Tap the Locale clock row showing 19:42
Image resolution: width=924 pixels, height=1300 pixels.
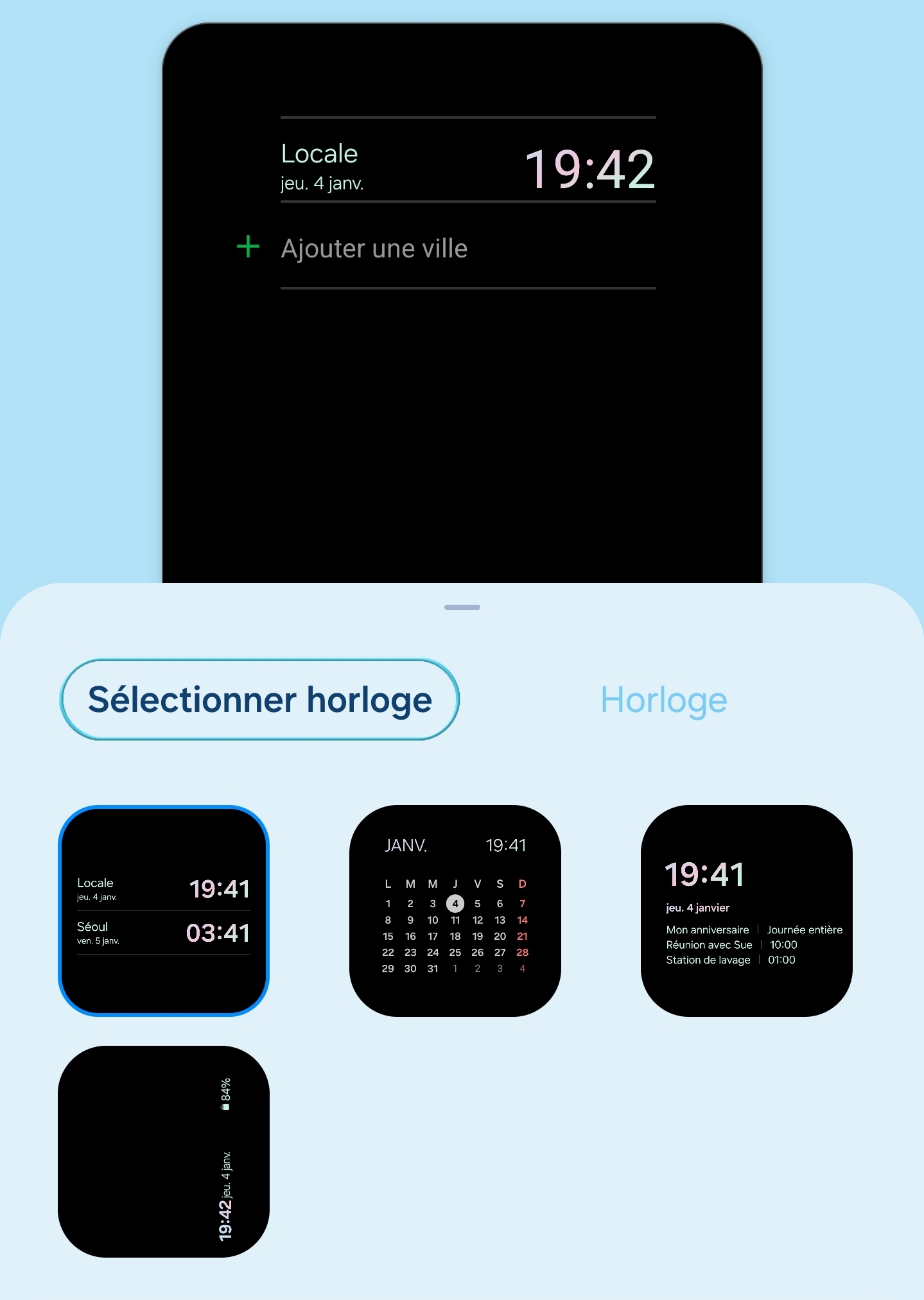pyautogui.click(x=467, y=168)
